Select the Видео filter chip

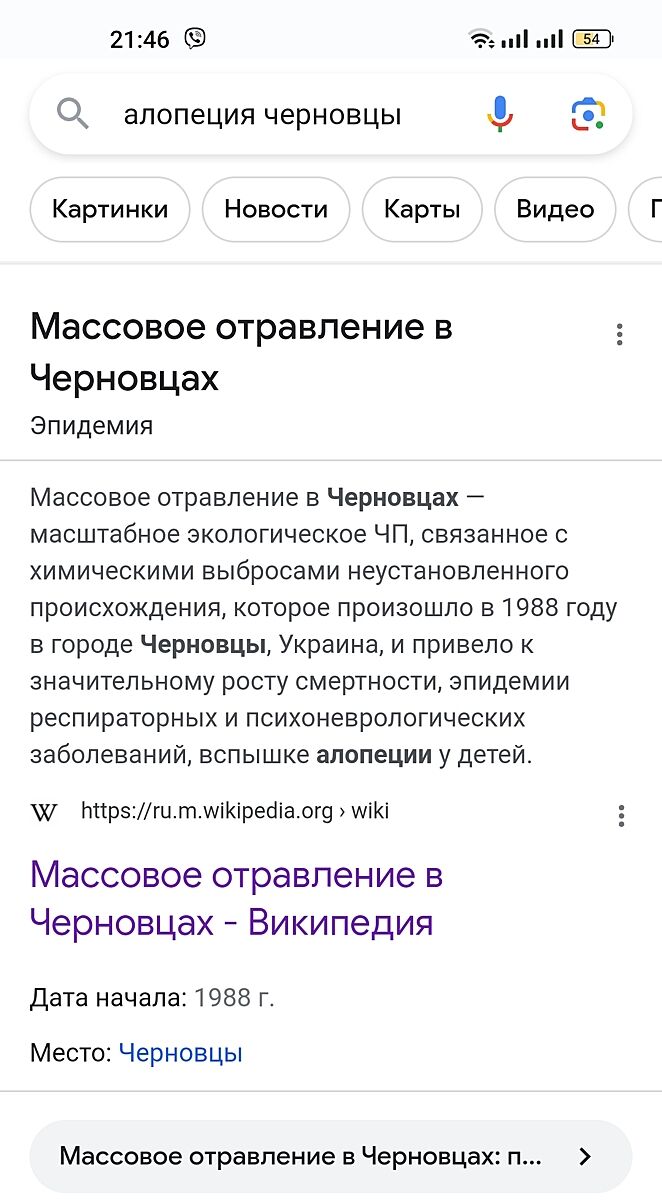point(555,209)
